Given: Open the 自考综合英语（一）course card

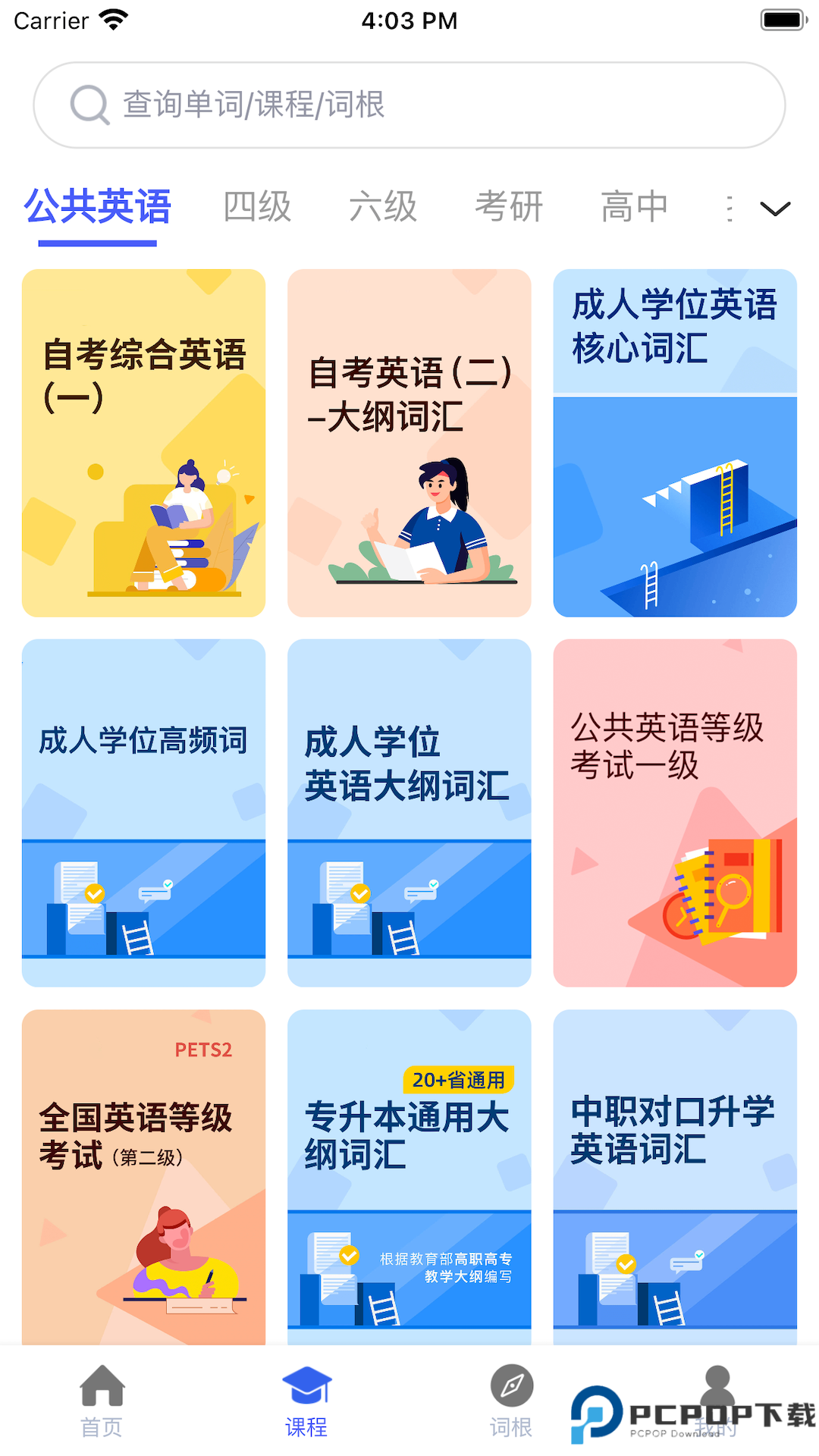Looking at the screenshot, I should (x=144, y=442).
